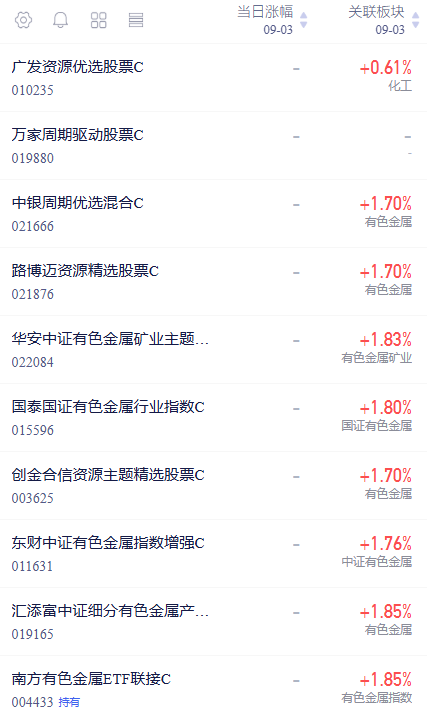Open fund with code 022084
The width and height of the screenshot is (427, 717).
click(214, 350)
